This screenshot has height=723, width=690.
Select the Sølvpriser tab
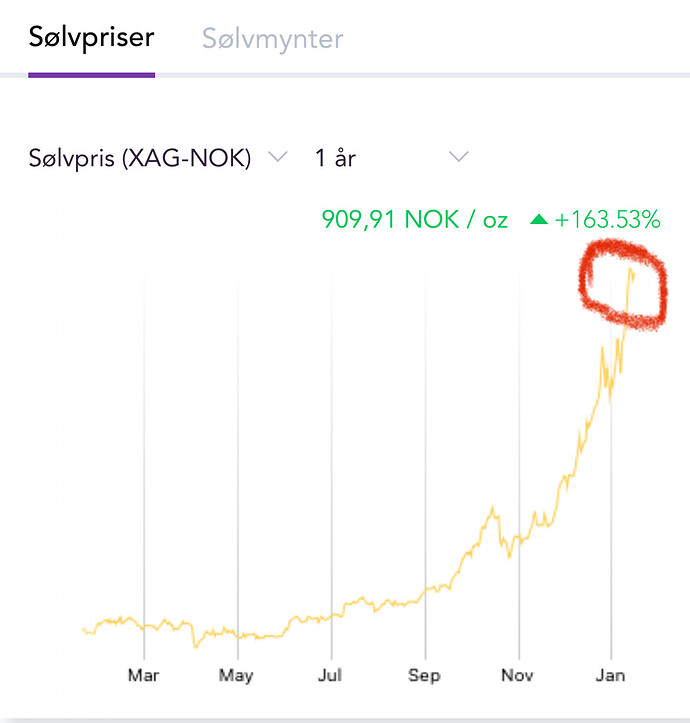(x=91, y=39)
